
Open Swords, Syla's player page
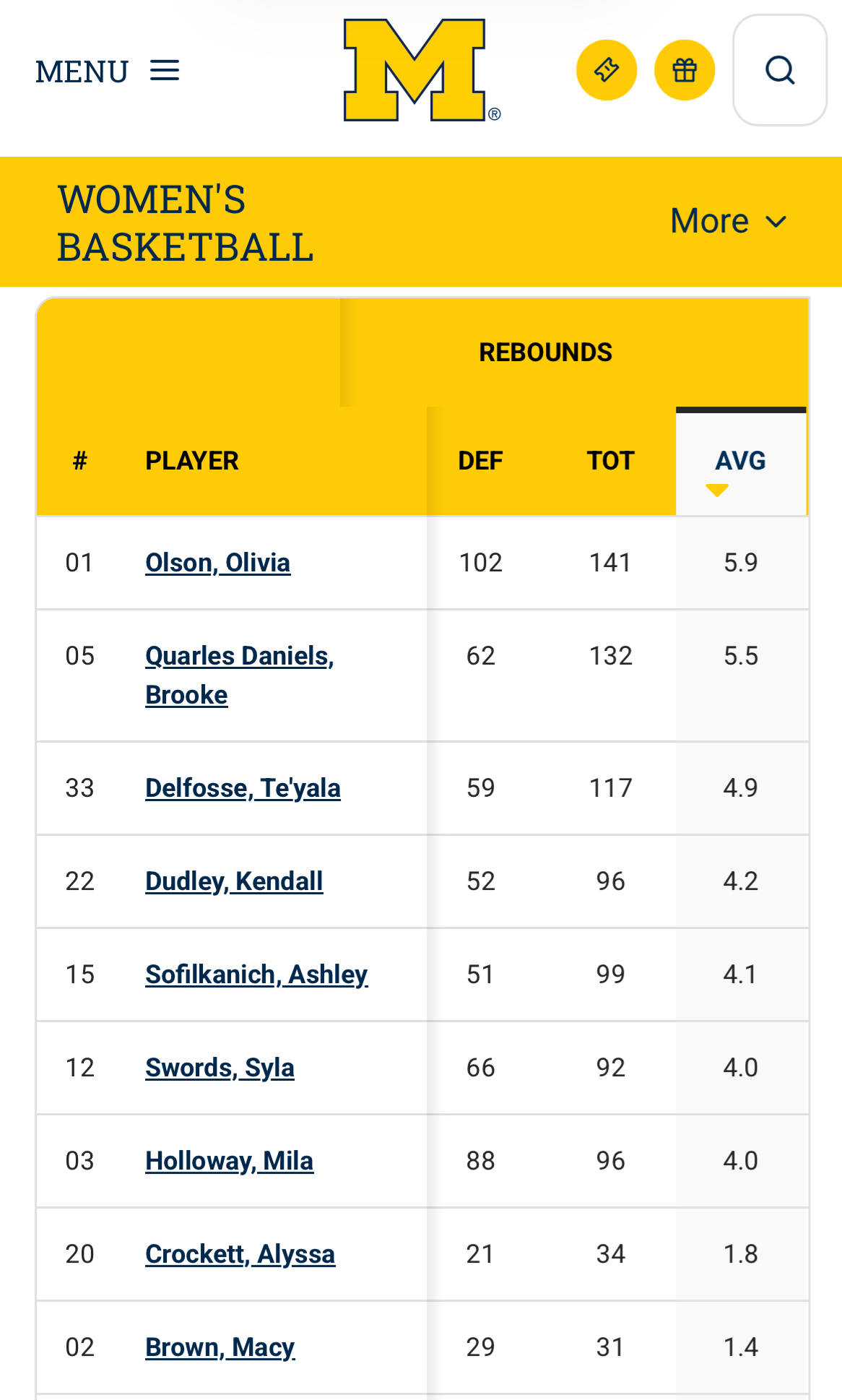(220, 1068)
